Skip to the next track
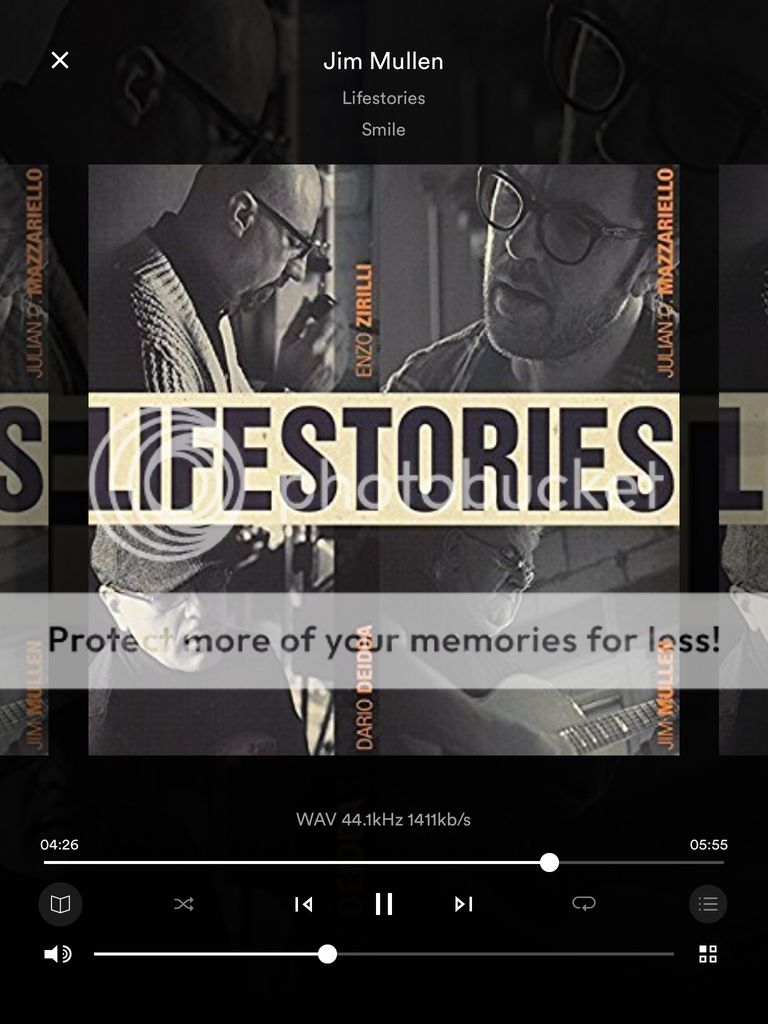 (463, 904)
